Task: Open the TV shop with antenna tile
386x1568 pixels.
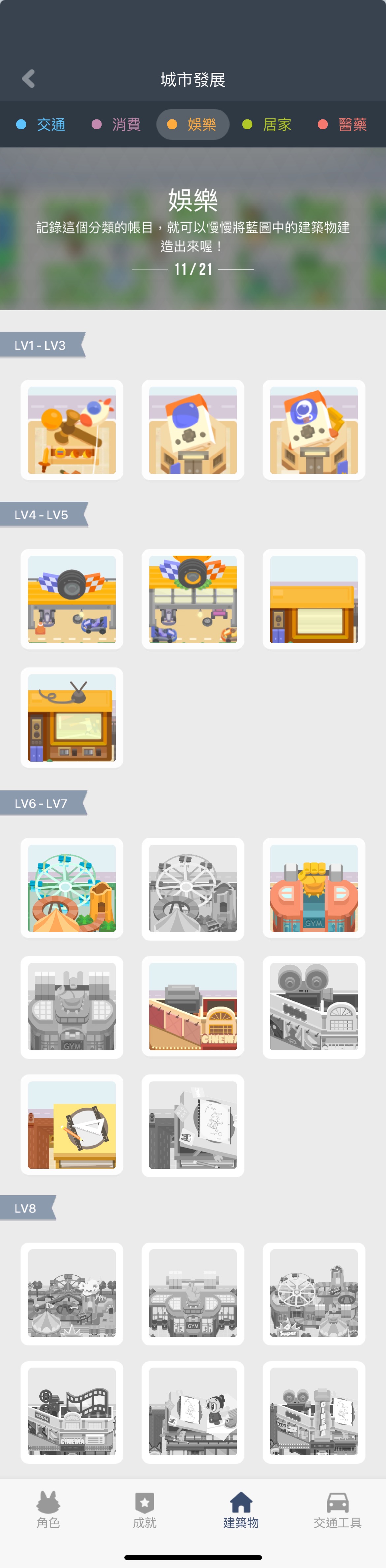Action: pyautogui.click(x=72, y=718)
